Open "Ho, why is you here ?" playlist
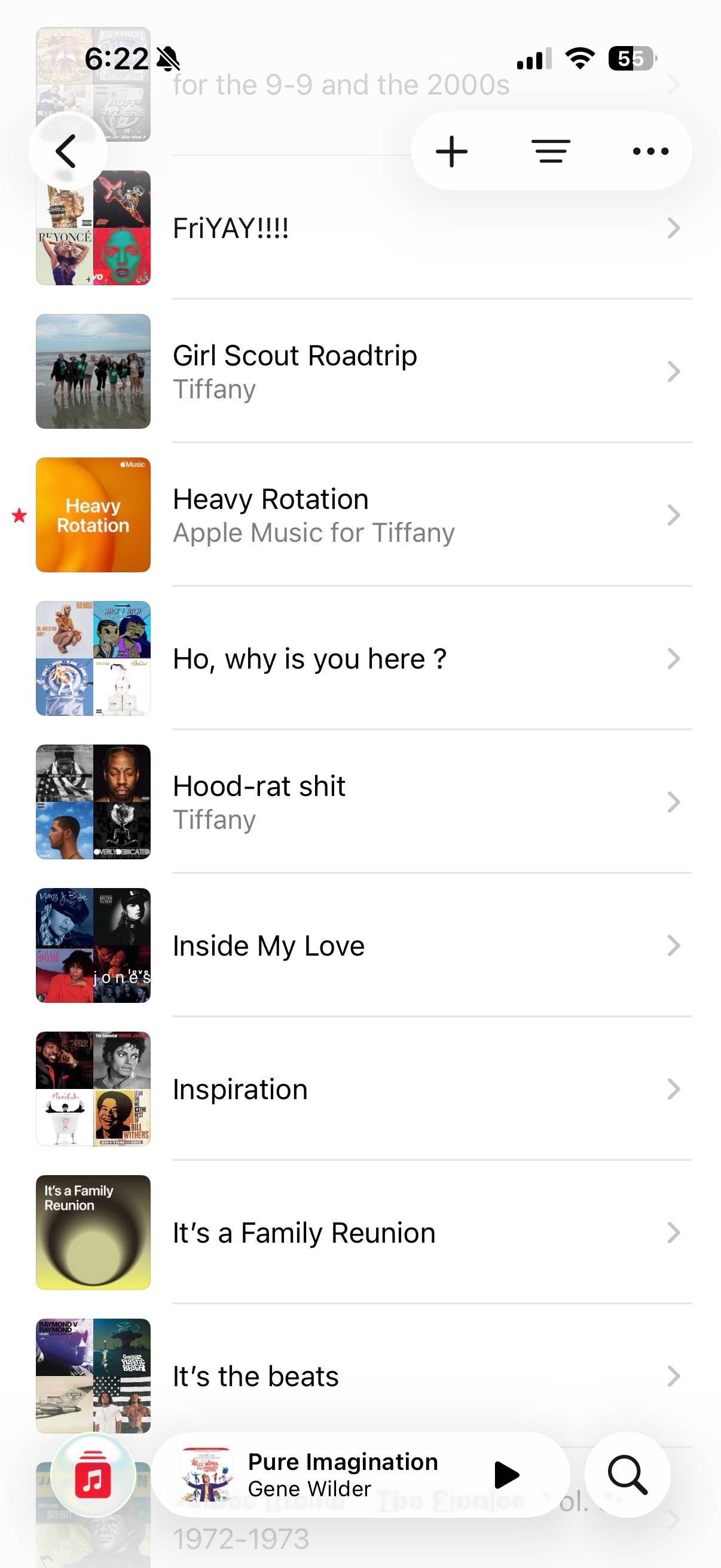This screenshot has height=1568, width=721. [x=364, y=658]
